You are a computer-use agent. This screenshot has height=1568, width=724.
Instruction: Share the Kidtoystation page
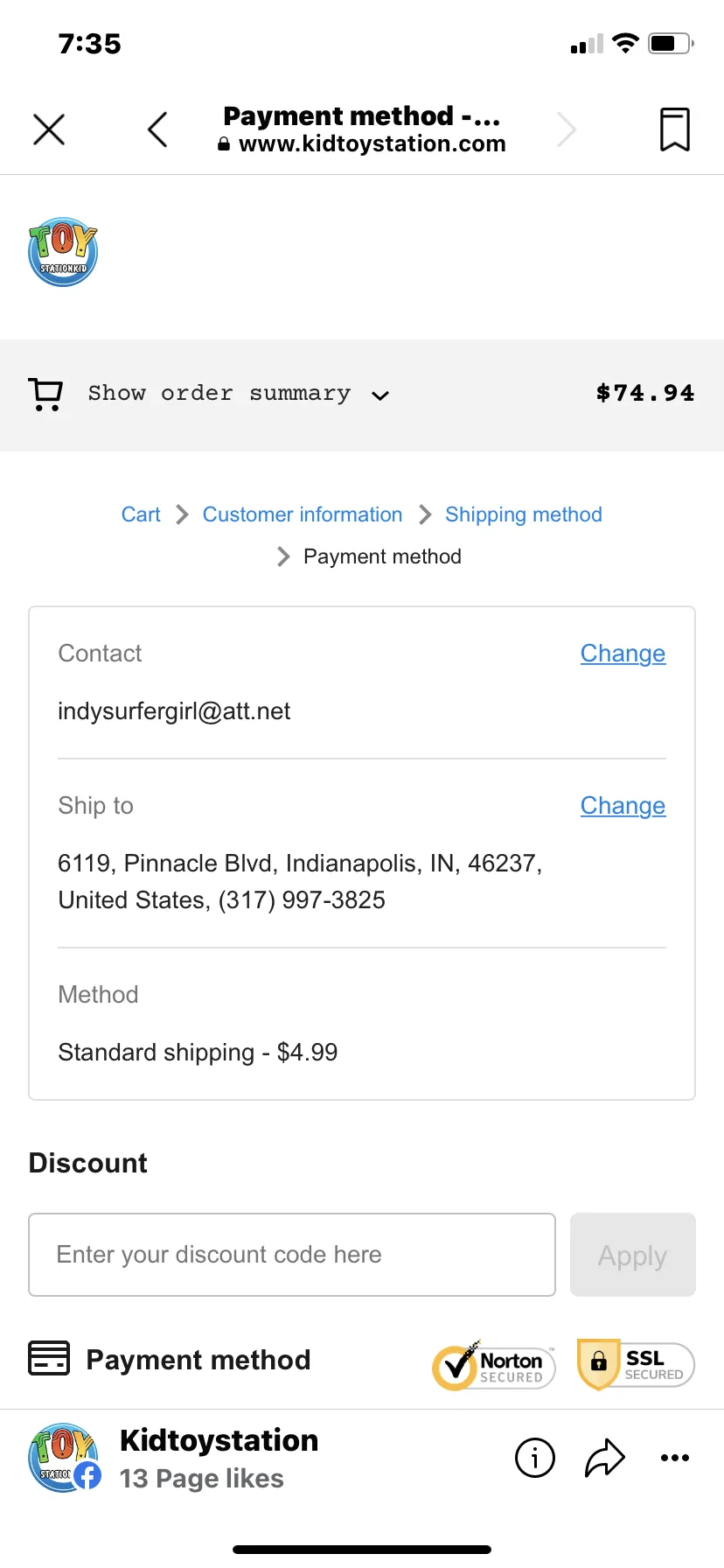[605, 1458]
